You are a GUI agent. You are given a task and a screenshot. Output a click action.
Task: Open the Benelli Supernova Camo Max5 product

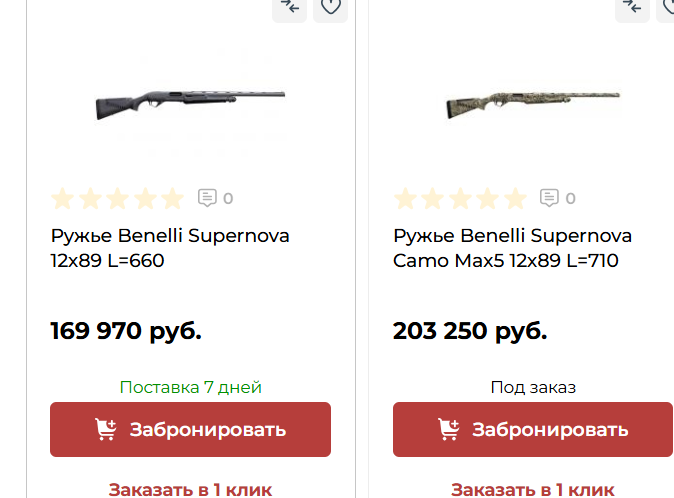512,248
